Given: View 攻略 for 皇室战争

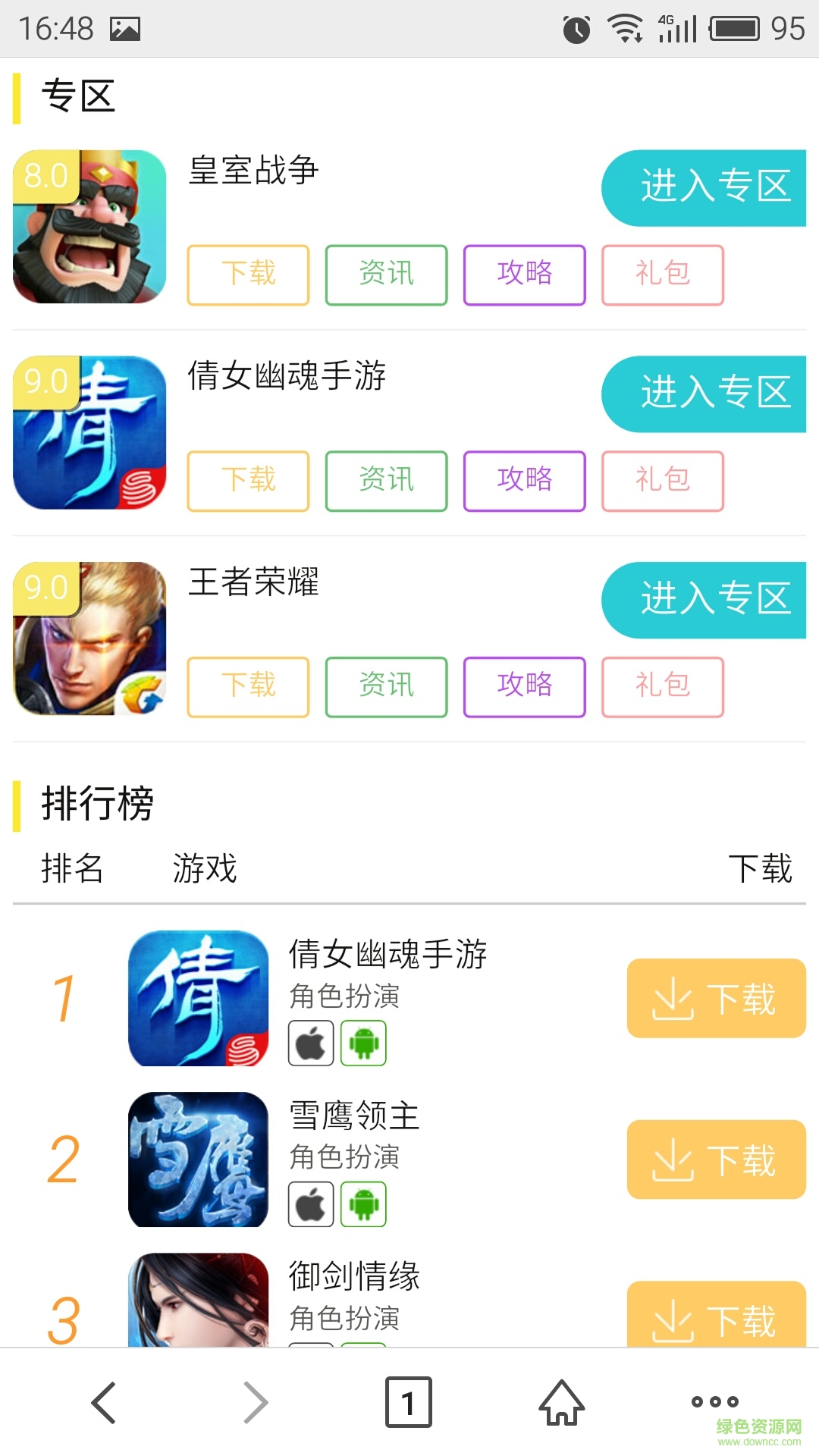Looking at the screenshot, I should (x=525, y=275).
